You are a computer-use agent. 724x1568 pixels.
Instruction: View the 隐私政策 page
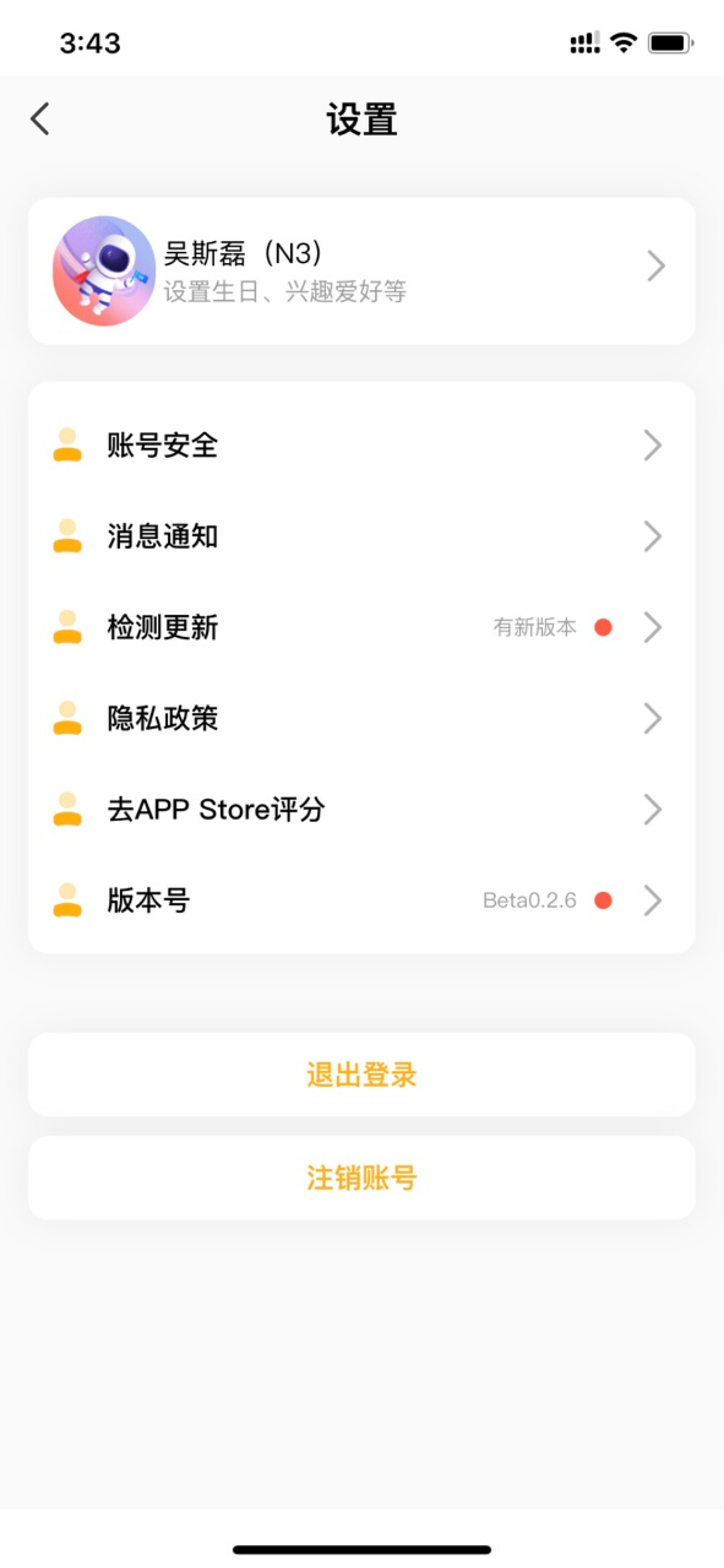361,718
